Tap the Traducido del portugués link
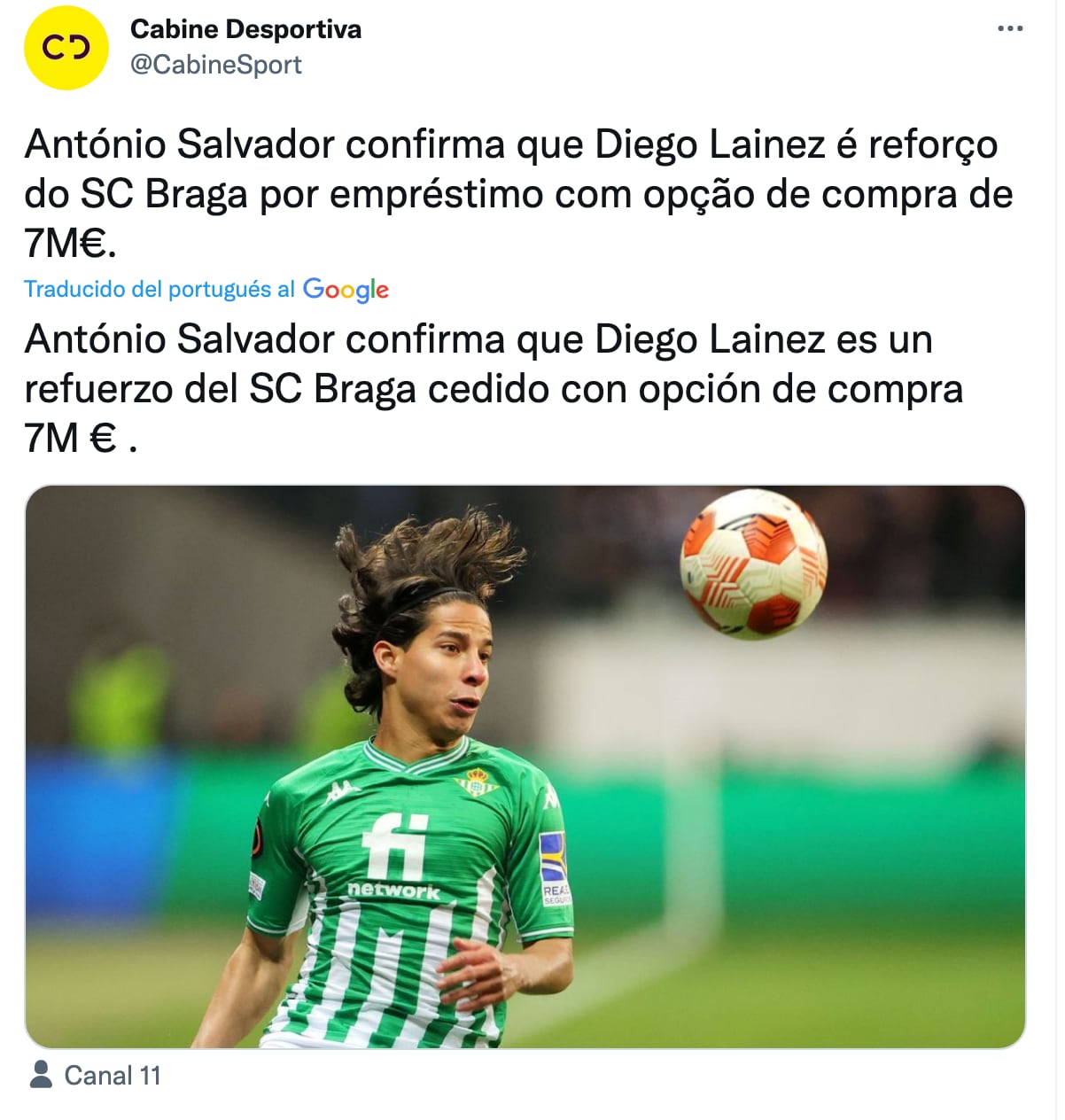 tap(159, 290)
